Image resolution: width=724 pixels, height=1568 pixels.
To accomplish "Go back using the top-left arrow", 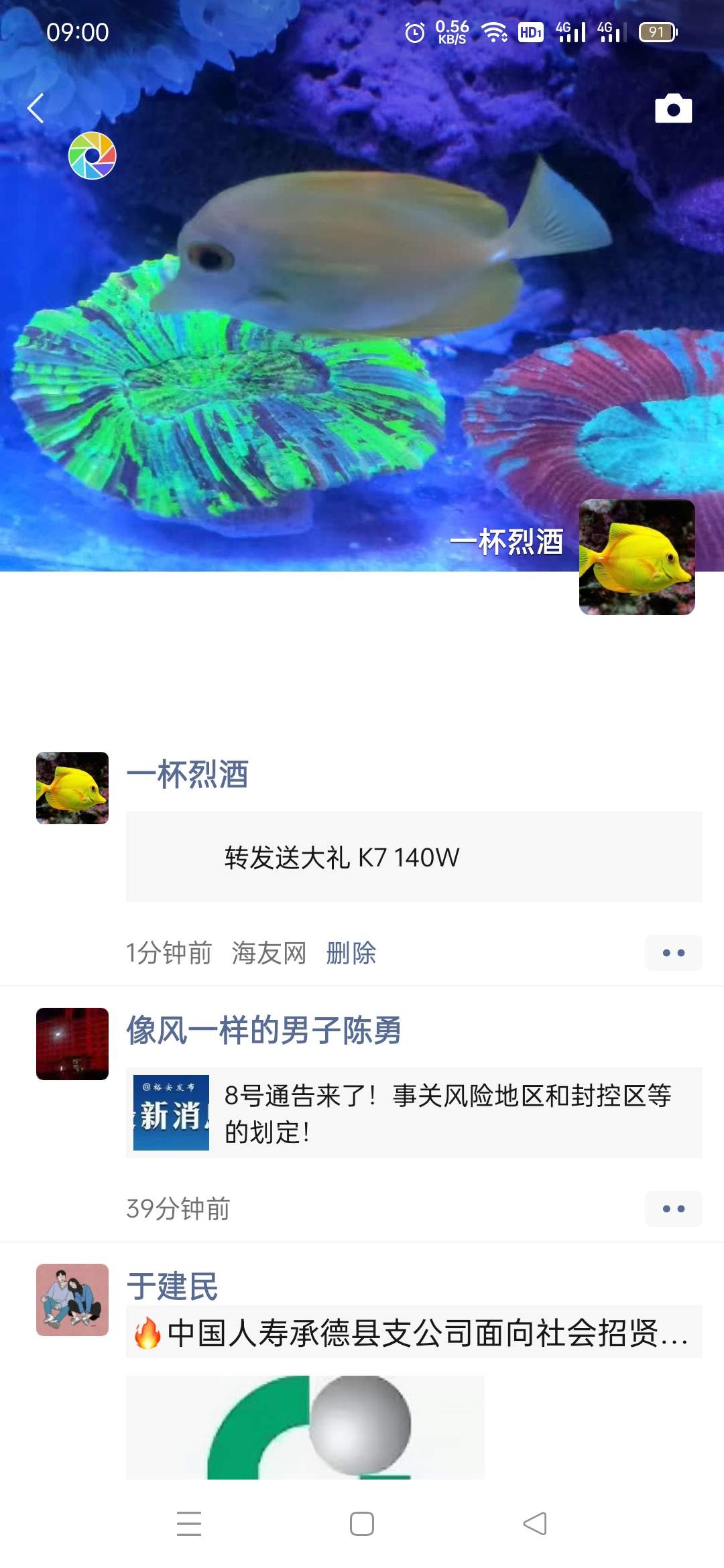I will (36, 108).
